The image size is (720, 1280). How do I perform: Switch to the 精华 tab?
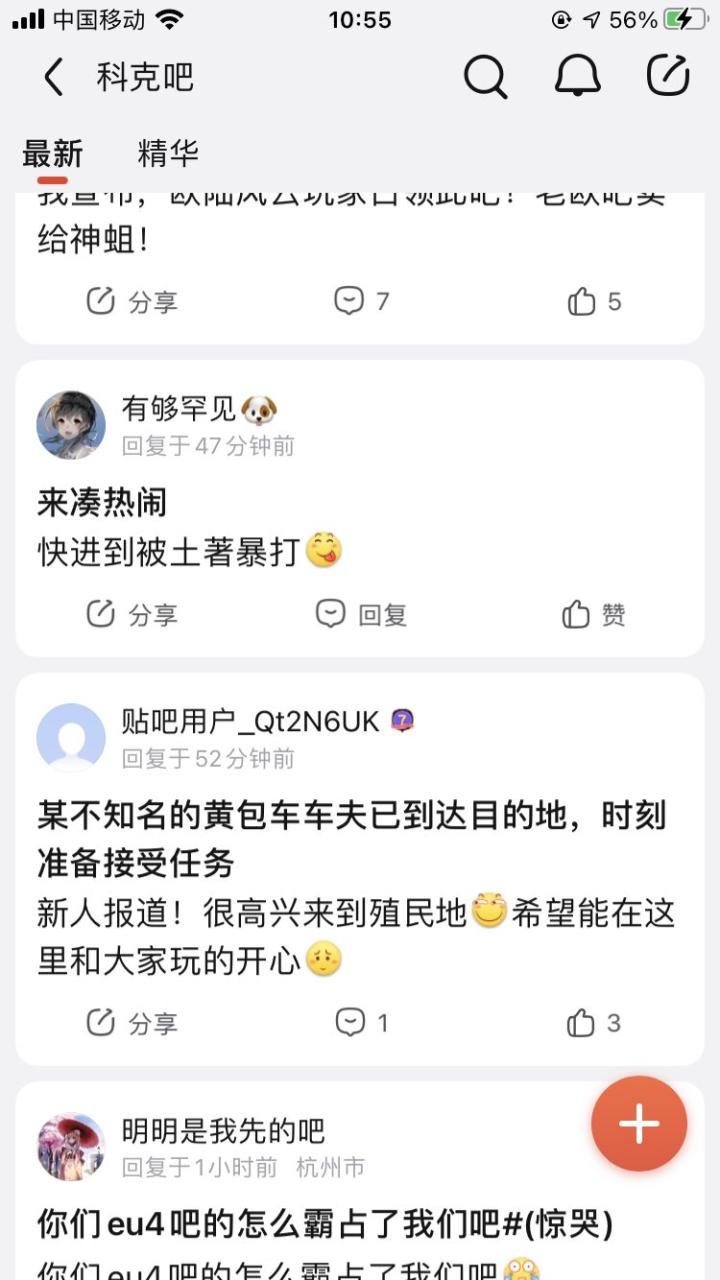[x=168, y=154]
